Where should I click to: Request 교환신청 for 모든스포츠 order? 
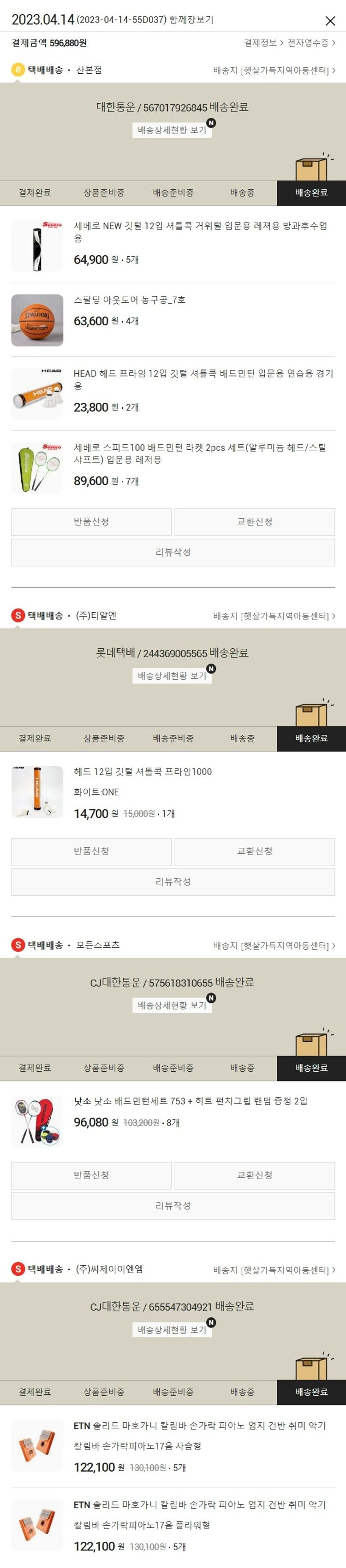[255, 1175]
